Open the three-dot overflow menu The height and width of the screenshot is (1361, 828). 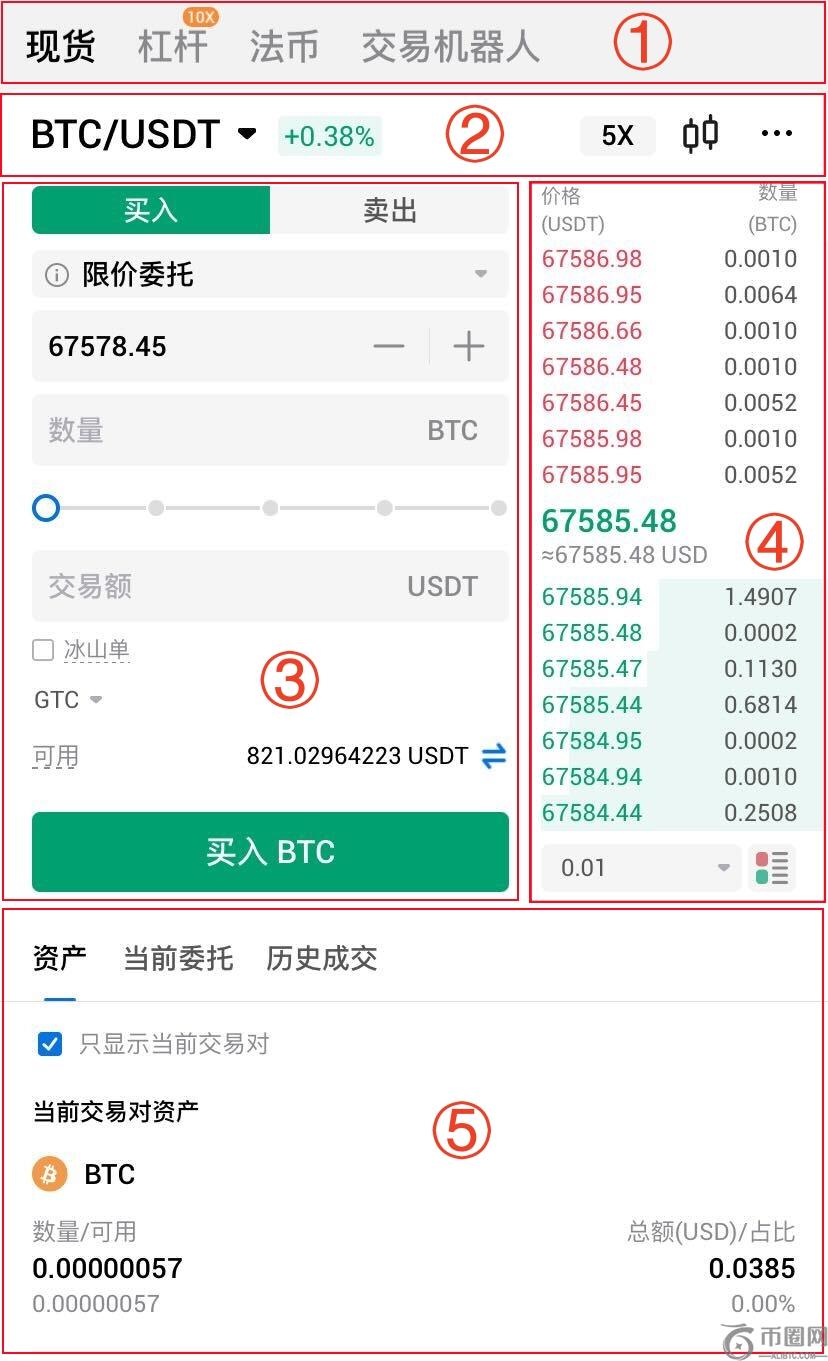777,134
